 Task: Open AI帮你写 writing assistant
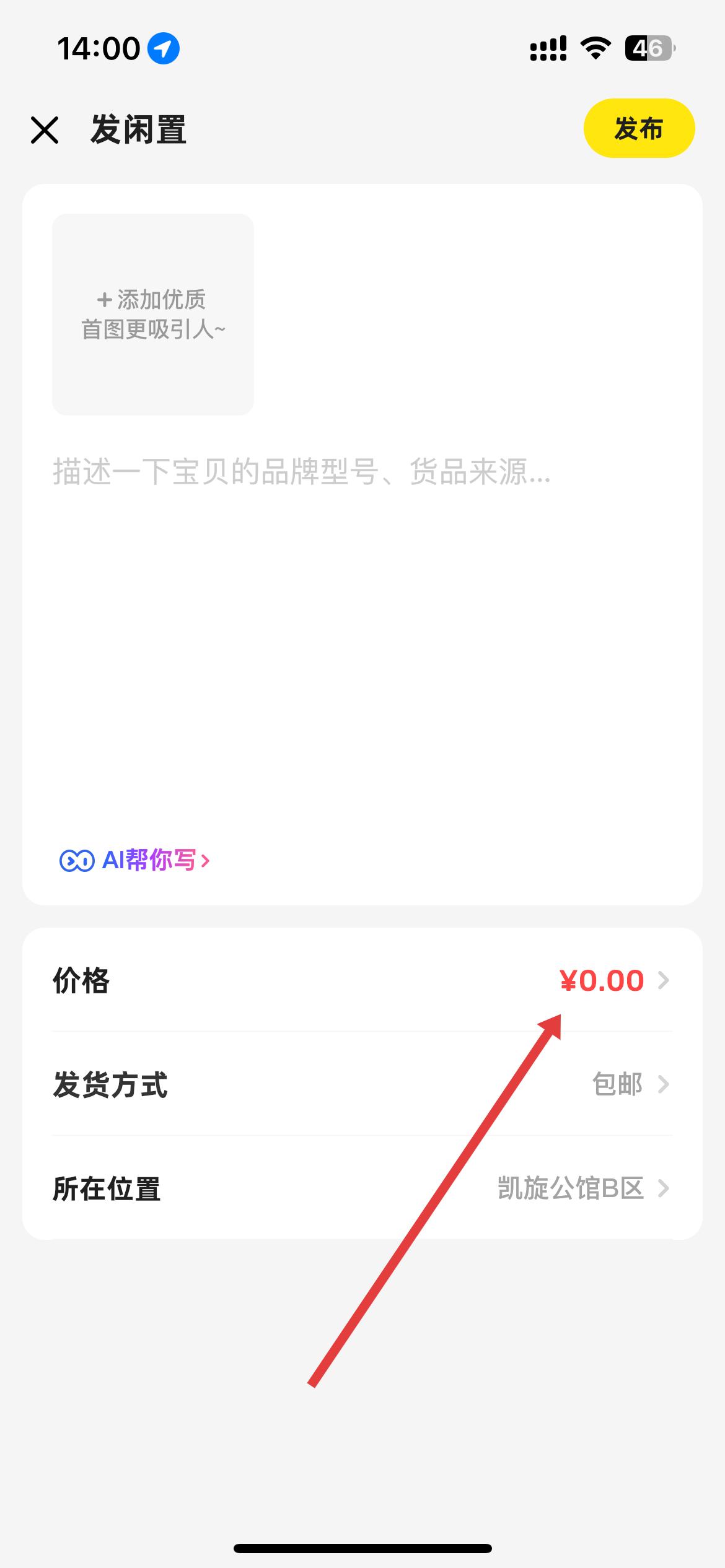coord(135,860)
